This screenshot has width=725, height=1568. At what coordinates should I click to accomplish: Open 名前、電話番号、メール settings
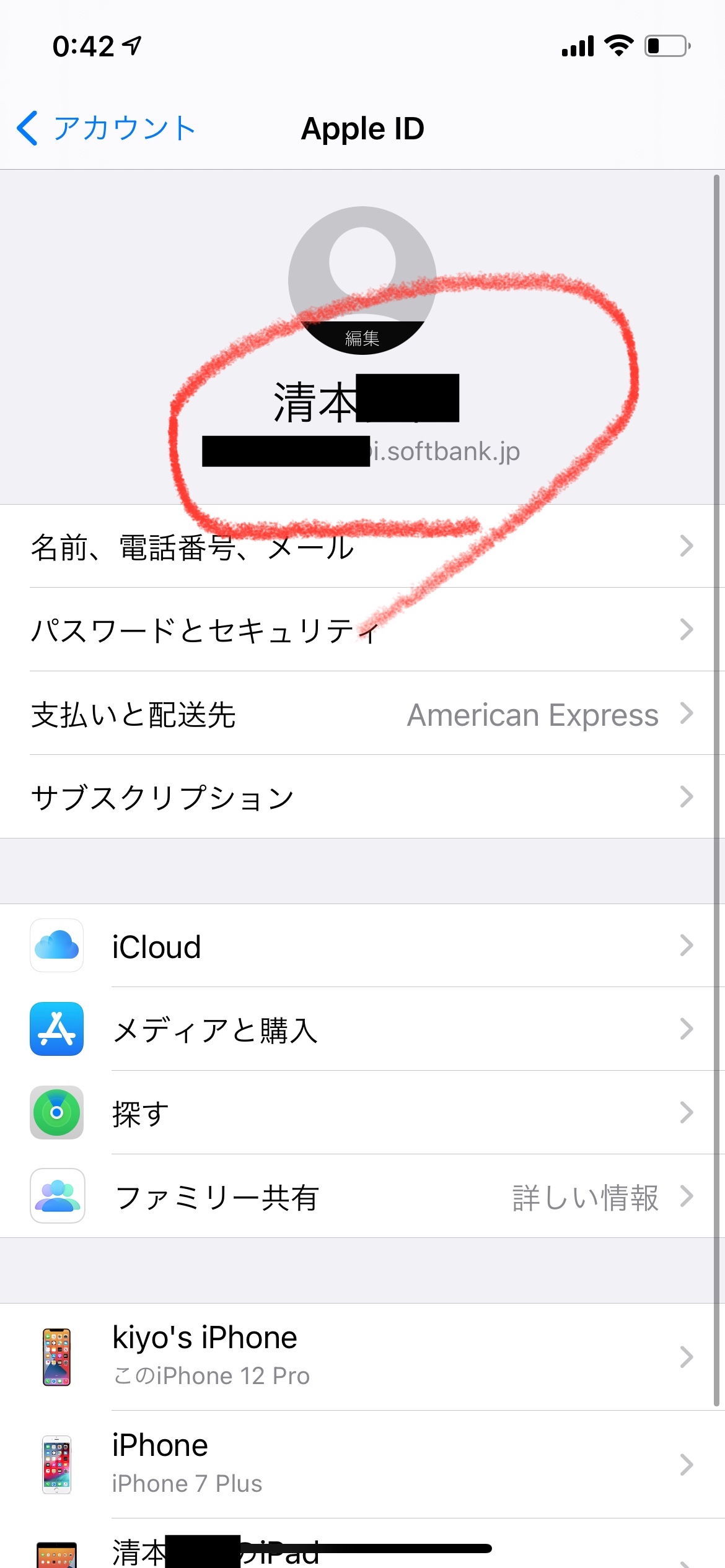coord(362,547)
